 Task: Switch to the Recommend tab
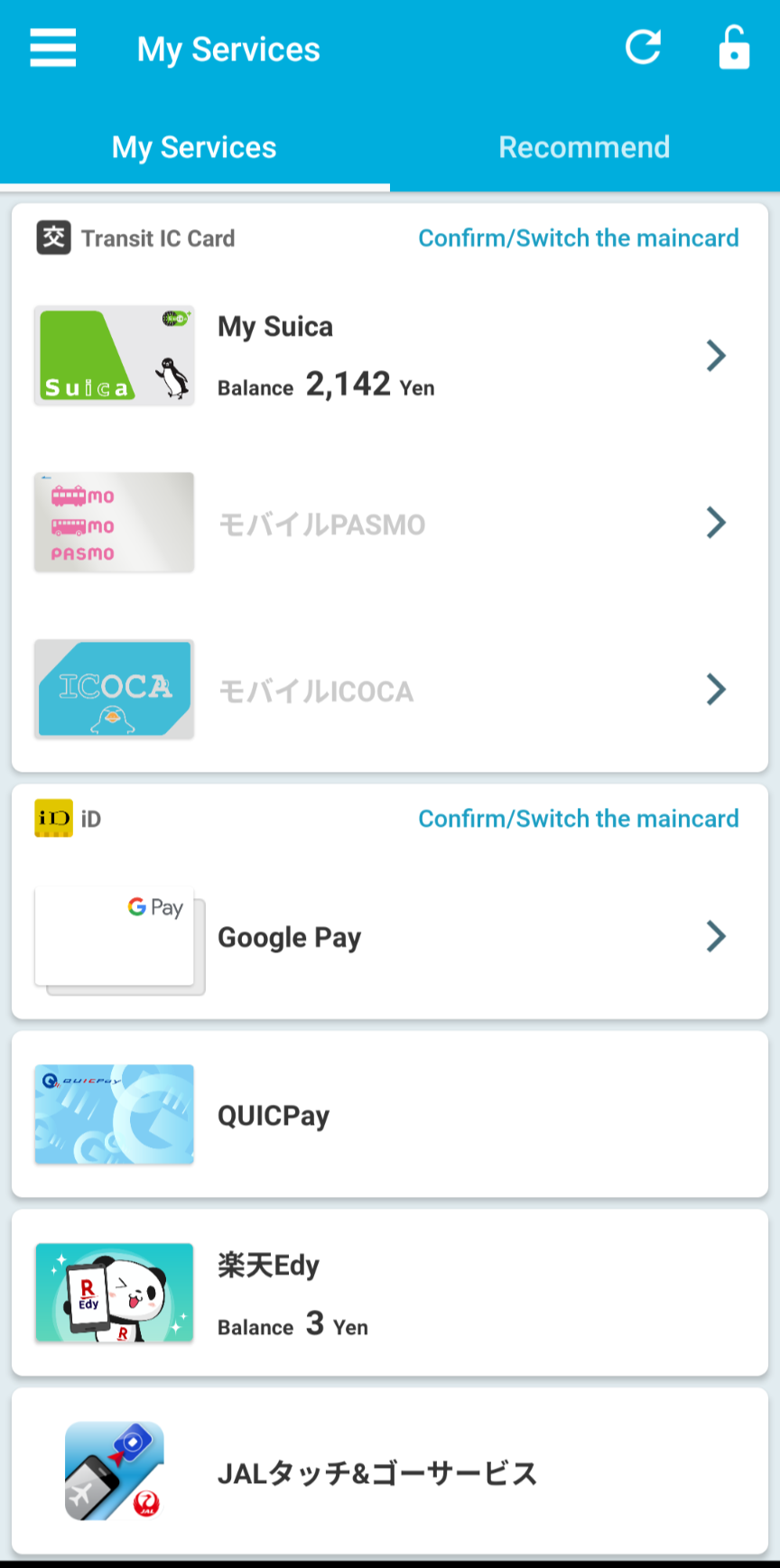point(584,147)
